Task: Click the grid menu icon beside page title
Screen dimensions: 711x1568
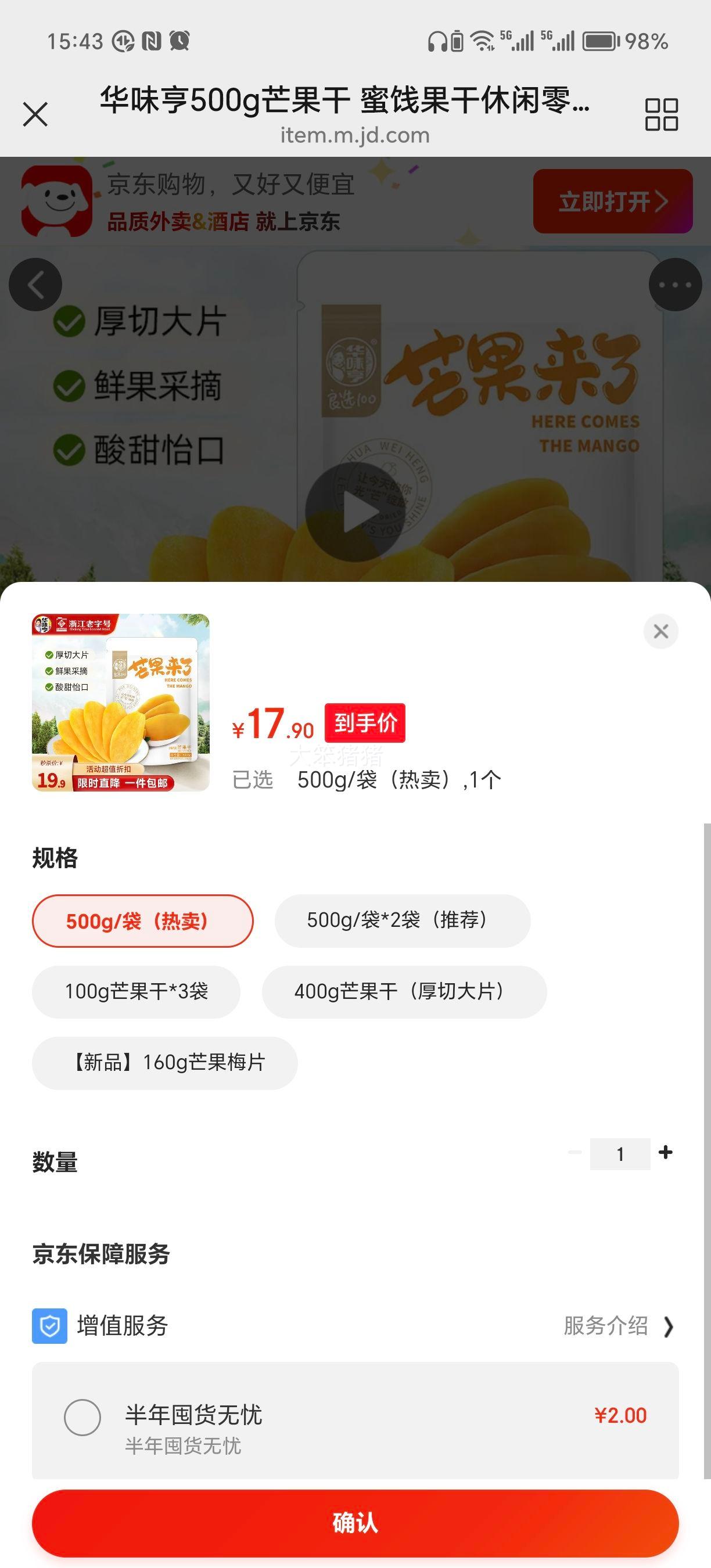Action: pyautogui.click(x=662, y=113)
